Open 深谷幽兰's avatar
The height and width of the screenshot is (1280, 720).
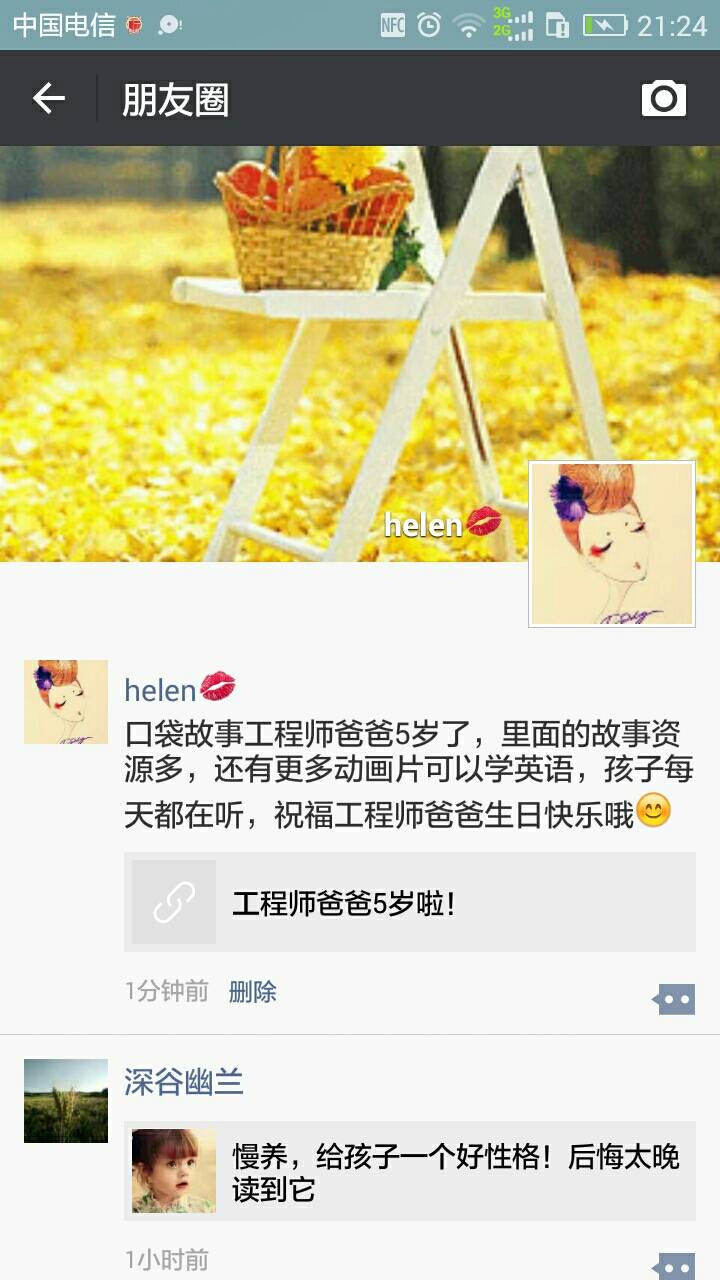66,1100
